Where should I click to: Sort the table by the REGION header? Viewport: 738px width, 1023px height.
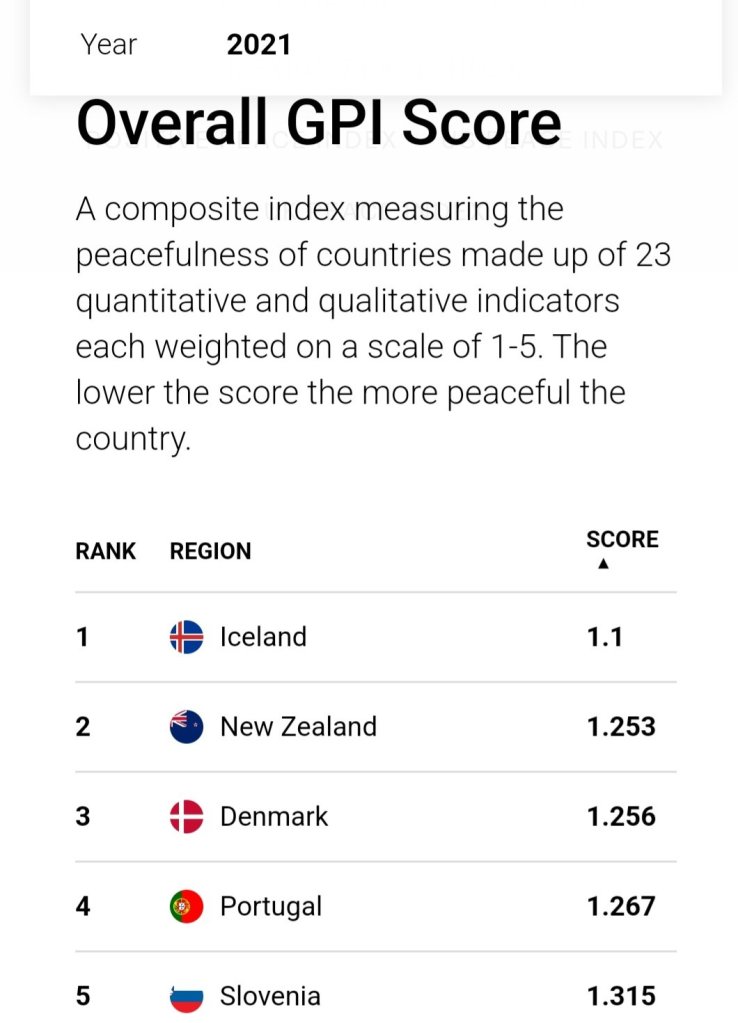(x=210, y=551)
